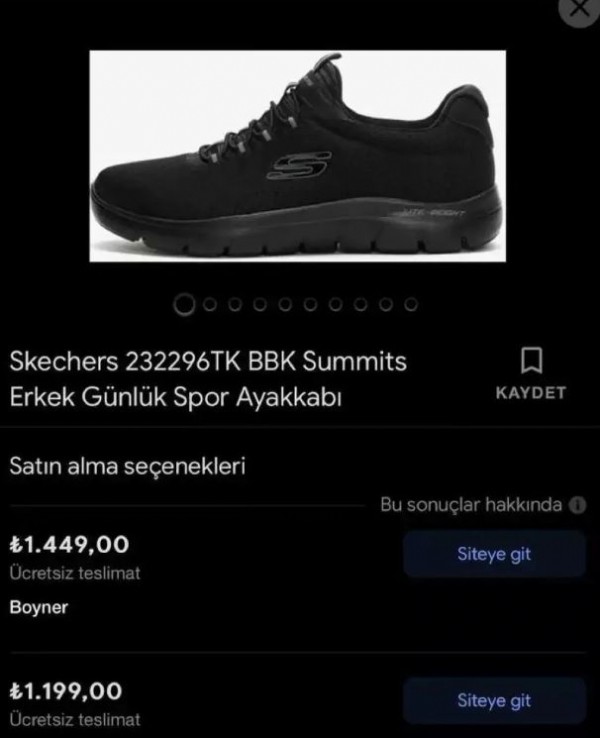Open the info icon beside Bu sonuçlar hakkında
This screenshot has width=600, height=738.
click(577, 505)
